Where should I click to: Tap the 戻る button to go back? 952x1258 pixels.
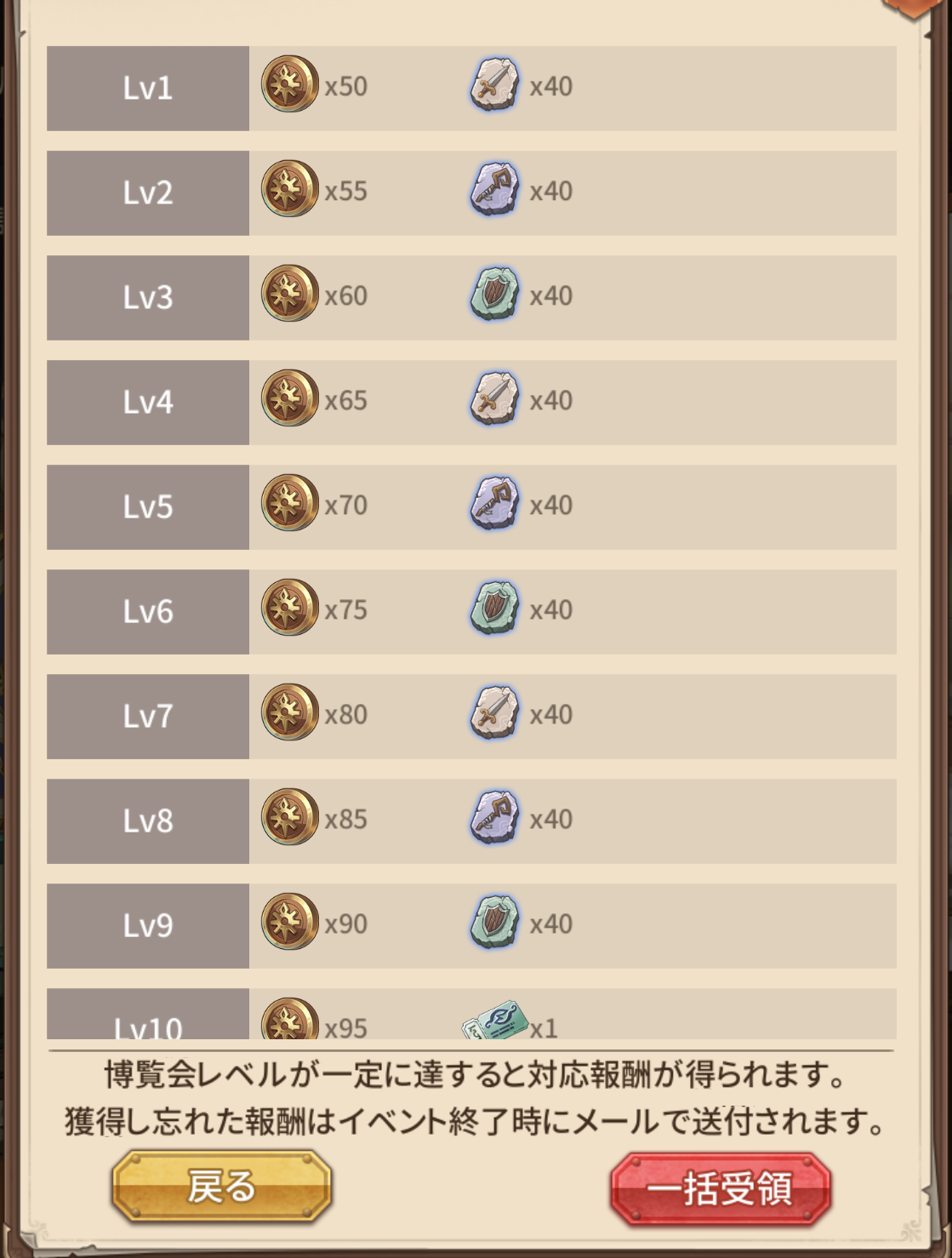[221, 1187]
